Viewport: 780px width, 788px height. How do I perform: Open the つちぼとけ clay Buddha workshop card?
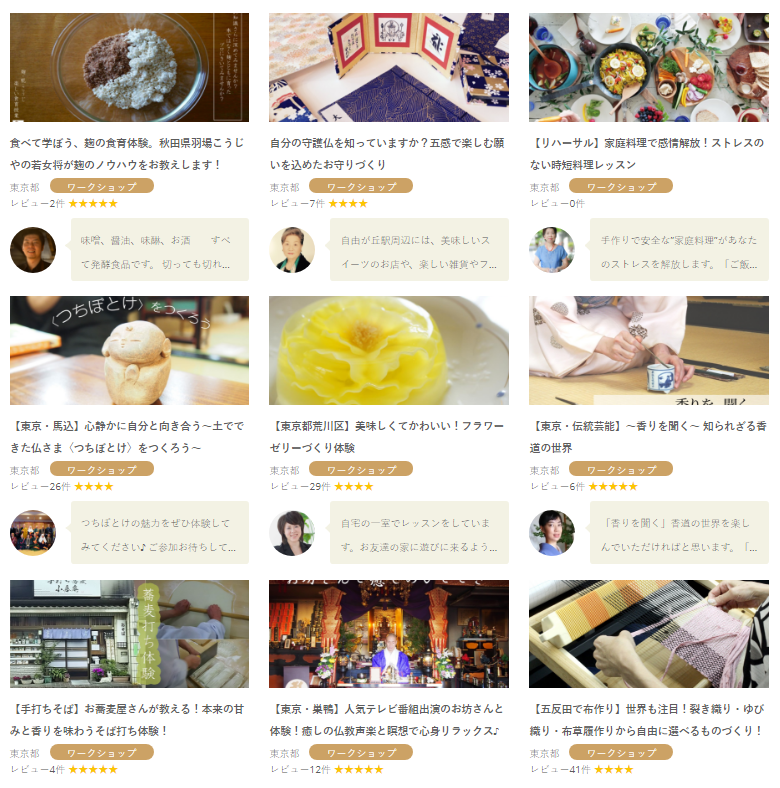coord(129,350)
